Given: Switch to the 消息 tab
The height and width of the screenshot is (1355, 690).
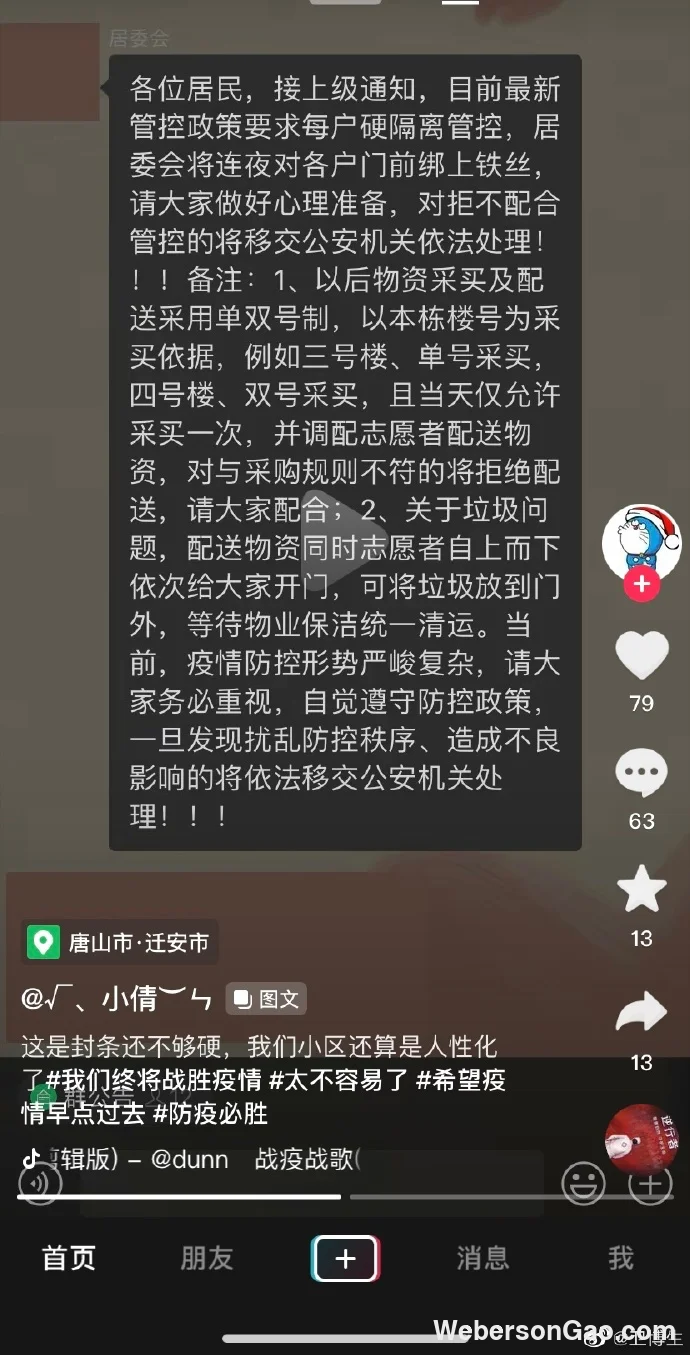Looking at the screenshot, I should tap(483, 1258).
